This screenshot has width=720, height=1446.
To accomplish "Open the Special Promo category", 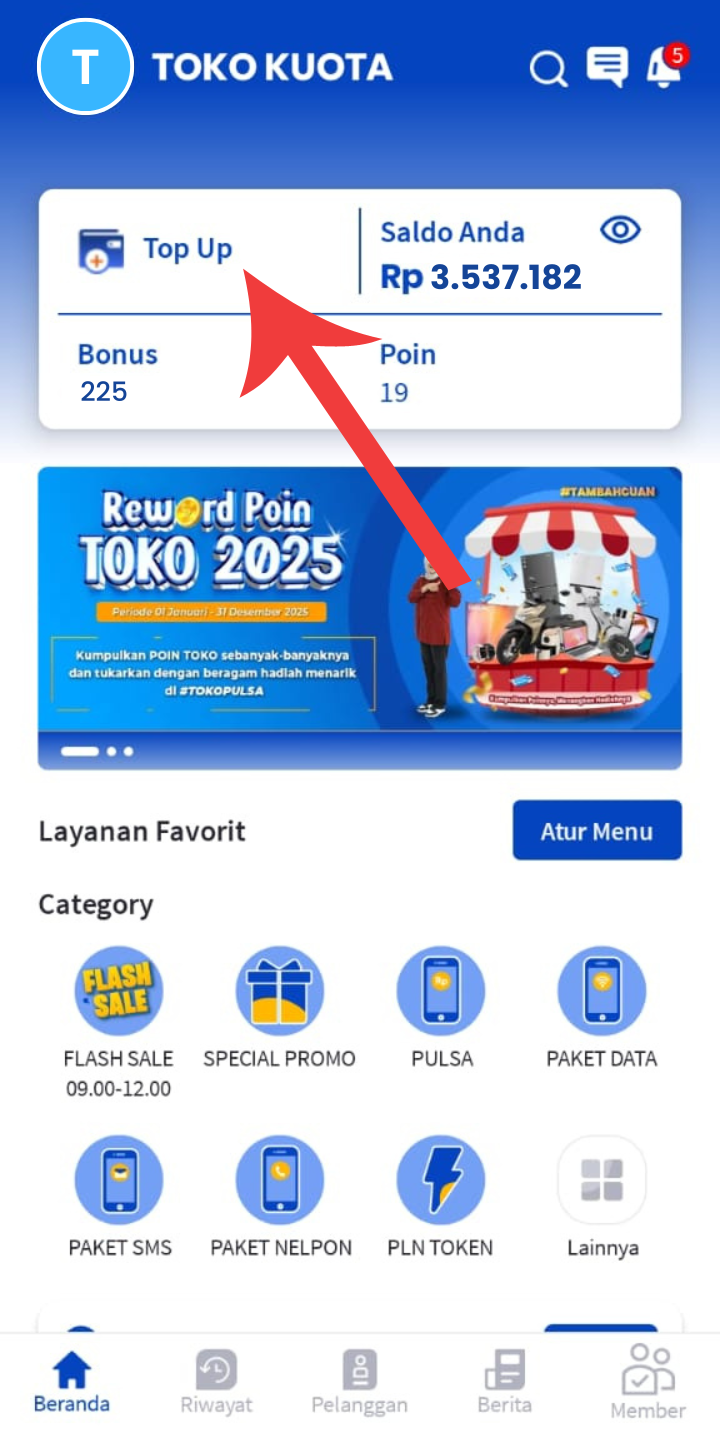I will point(280,991).
